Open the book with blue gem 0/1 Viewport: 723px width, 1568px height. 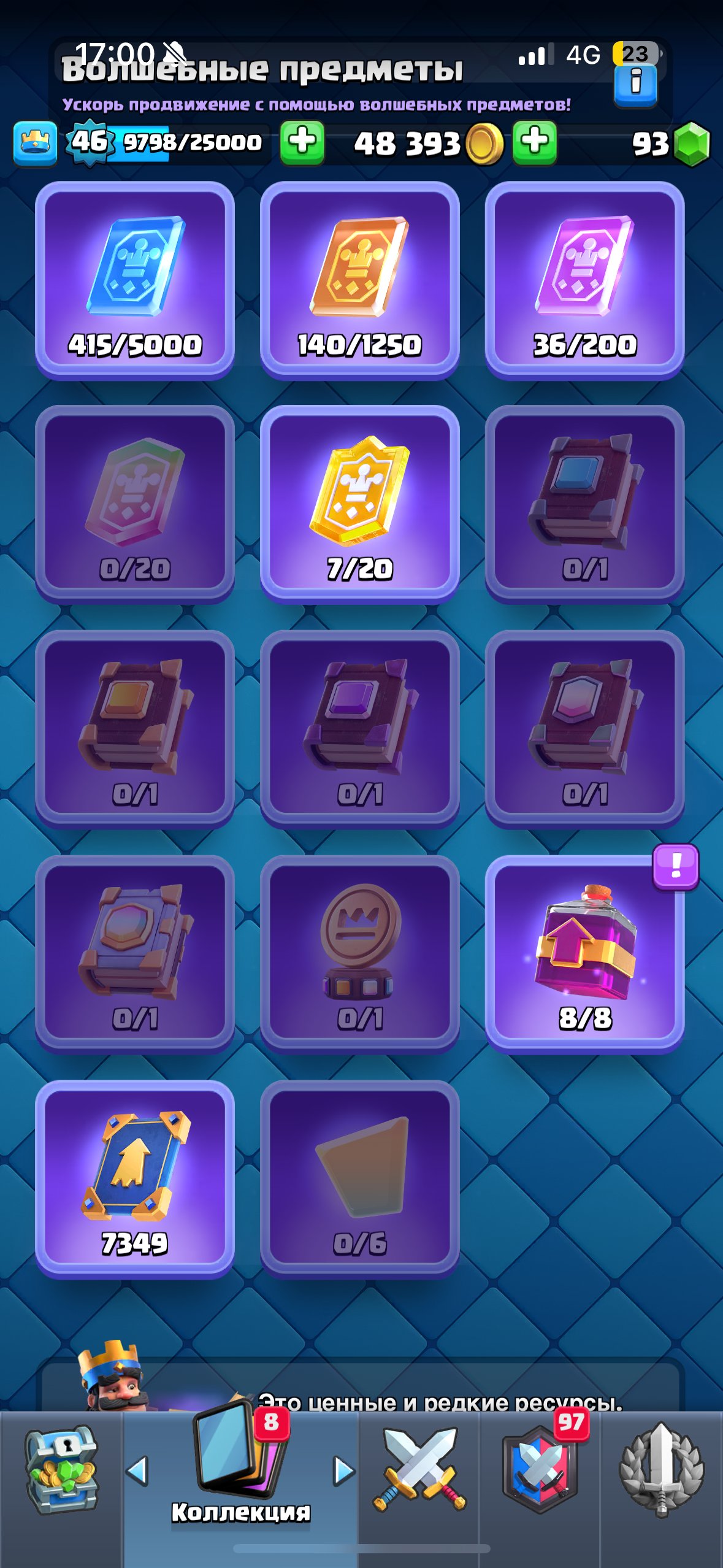coord(585,504)
